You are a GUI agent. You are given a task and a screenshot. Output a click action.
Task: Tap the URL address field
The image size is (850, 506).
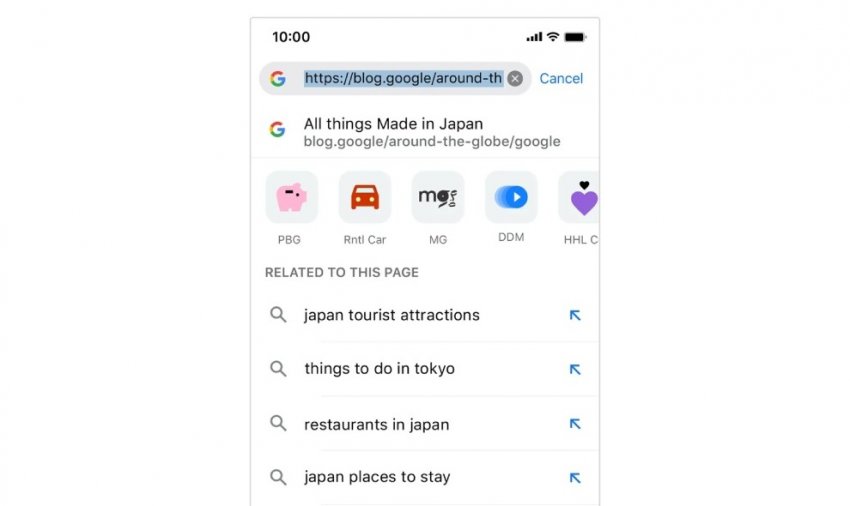tap(403, 79)
